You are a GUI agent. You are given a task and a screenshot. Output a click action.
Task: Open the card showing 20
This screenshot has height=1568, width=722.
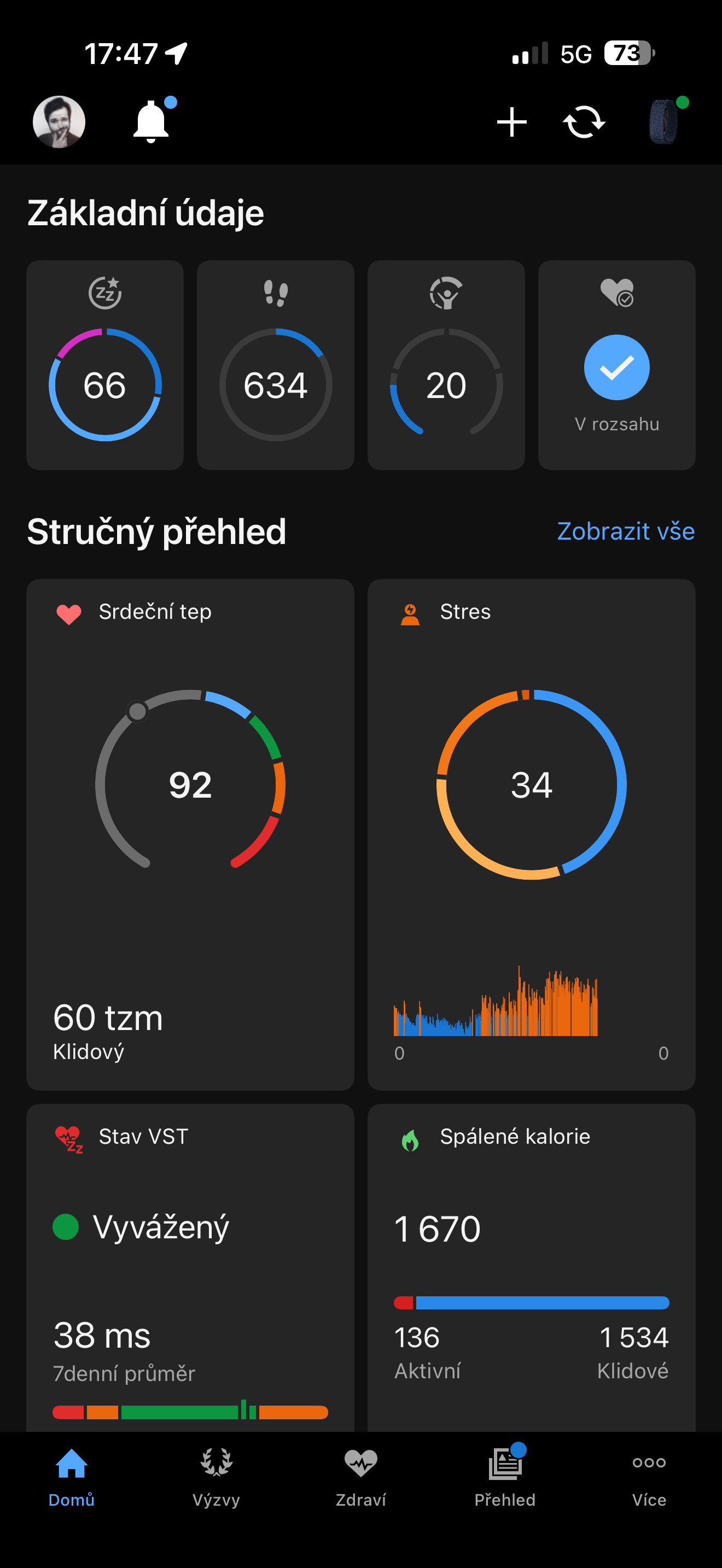point(446,365)
